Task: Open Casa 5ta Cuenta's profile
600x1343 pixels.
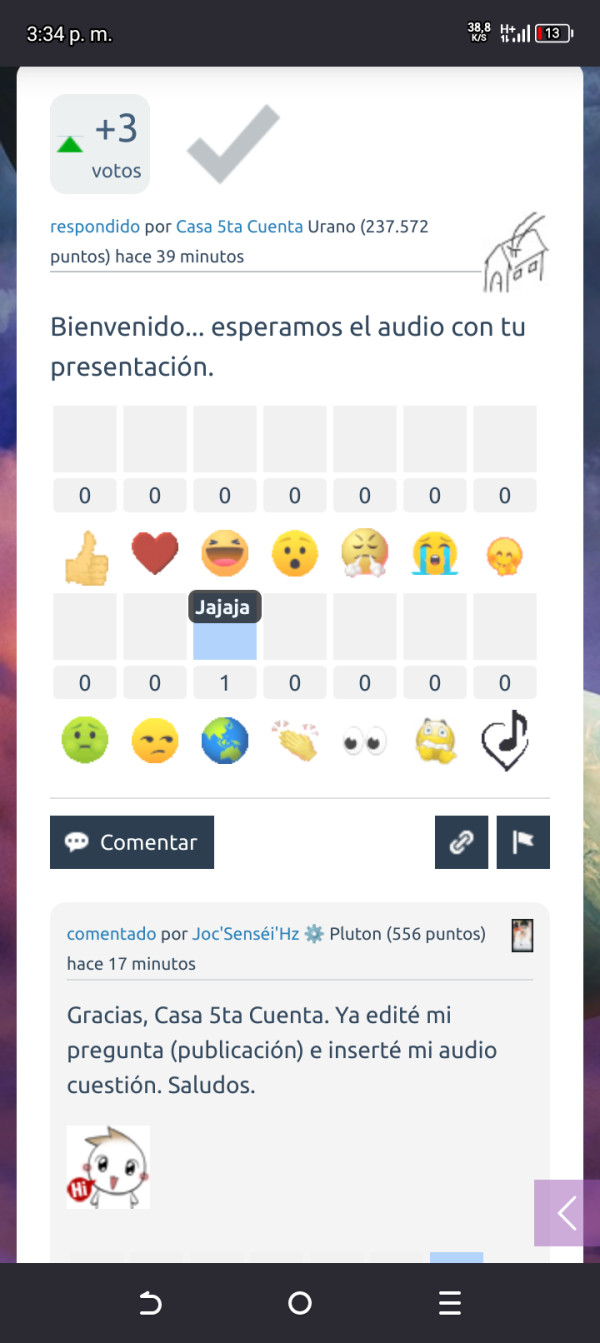Action: (239, 226)
